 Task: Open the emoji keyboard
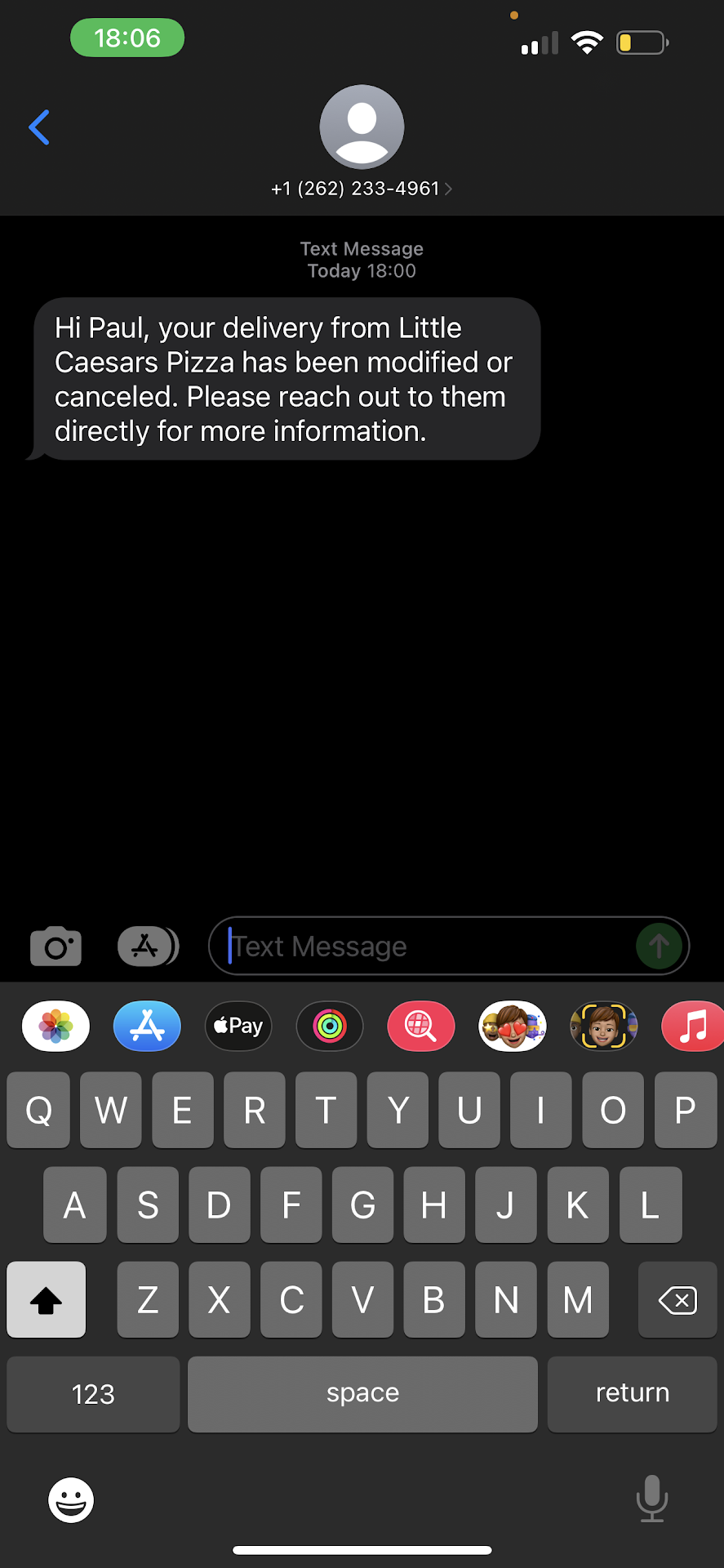(71, 1500)
